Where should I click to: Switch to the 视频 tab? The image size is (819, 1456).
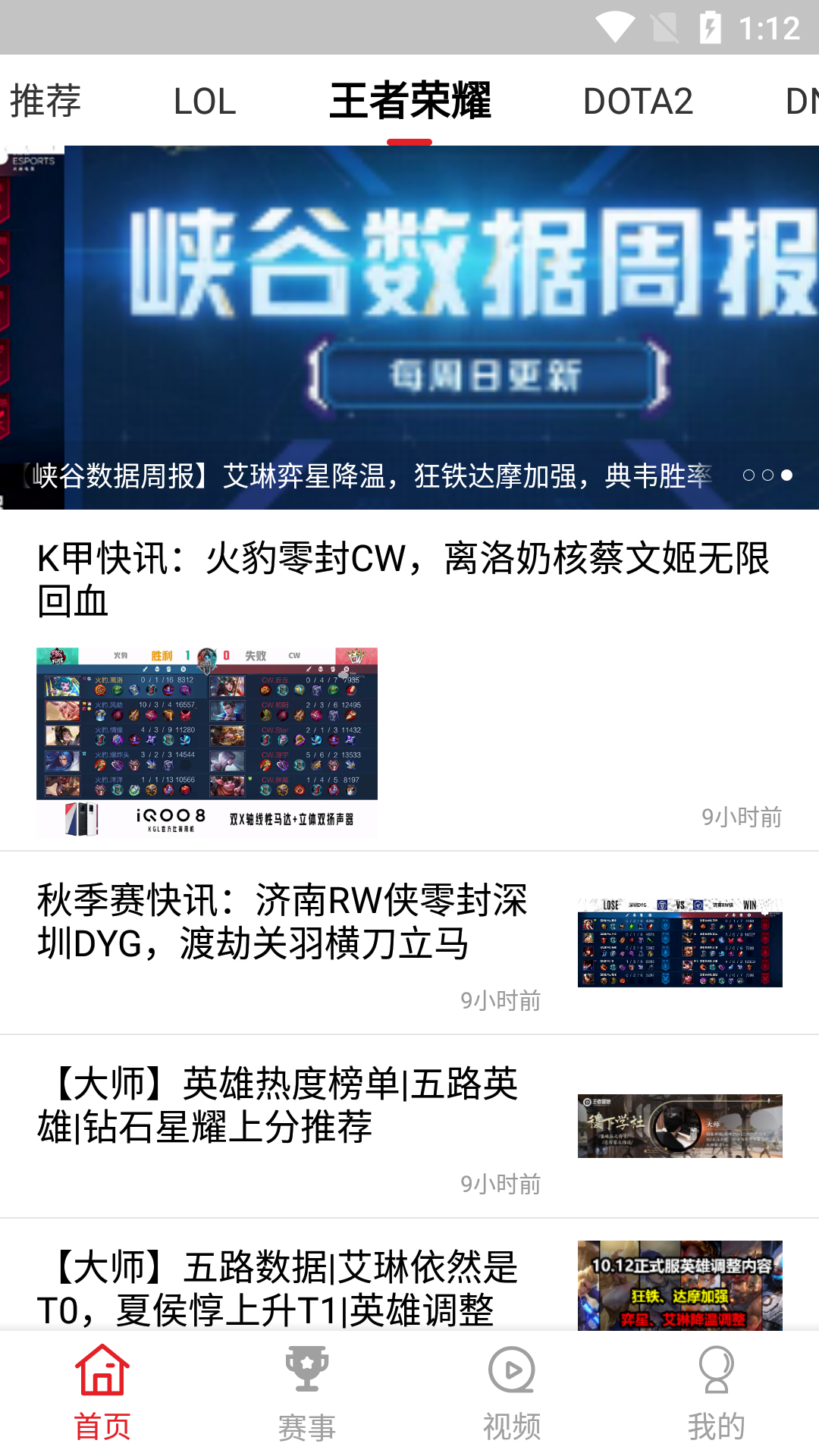tap(512, 1394)
